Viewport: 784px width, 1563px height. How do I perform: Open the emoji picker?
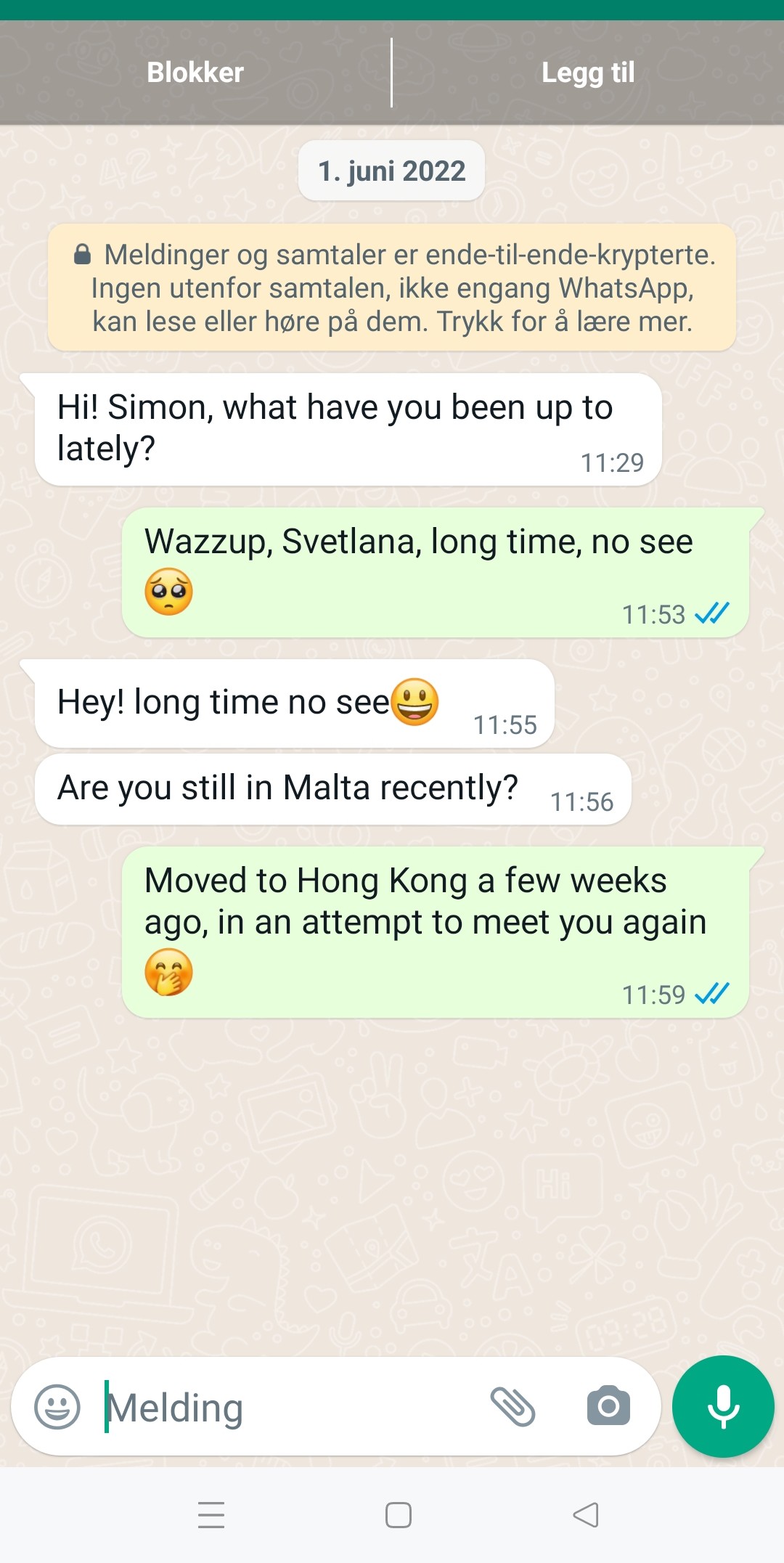coord(57,1407)
